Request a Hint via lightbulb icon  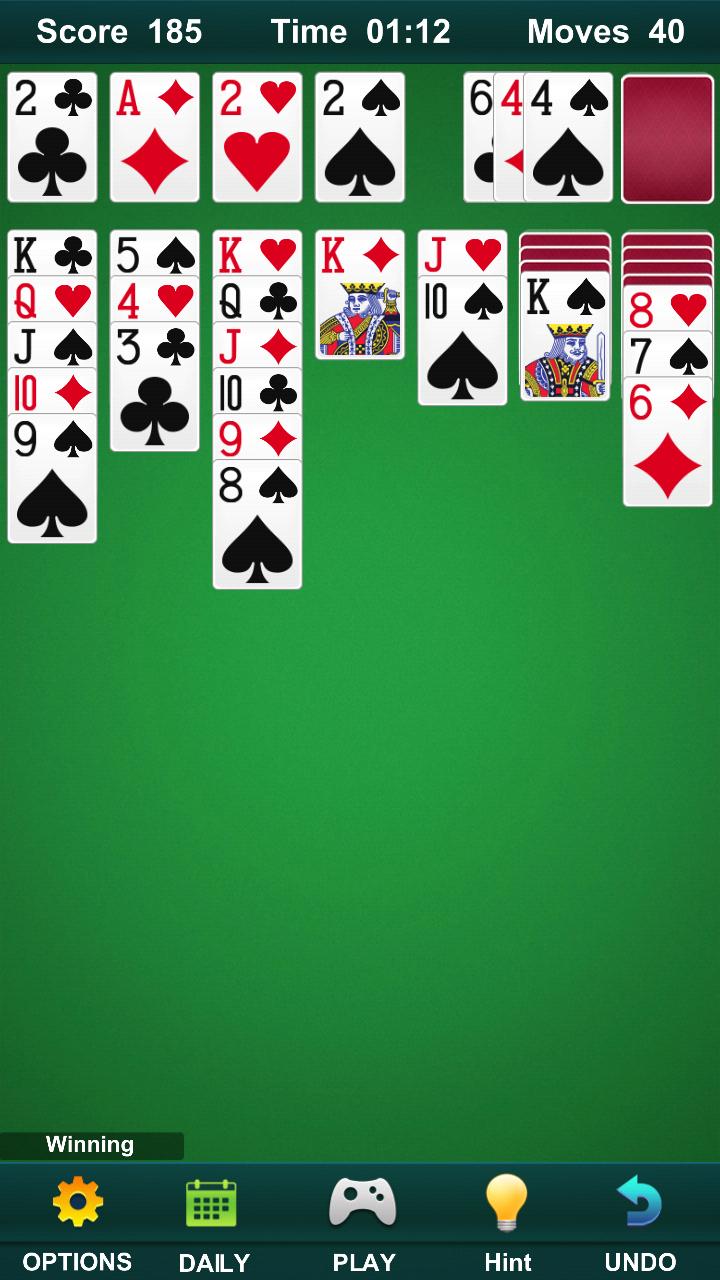pyautogui.click(x=508, y=1207)
